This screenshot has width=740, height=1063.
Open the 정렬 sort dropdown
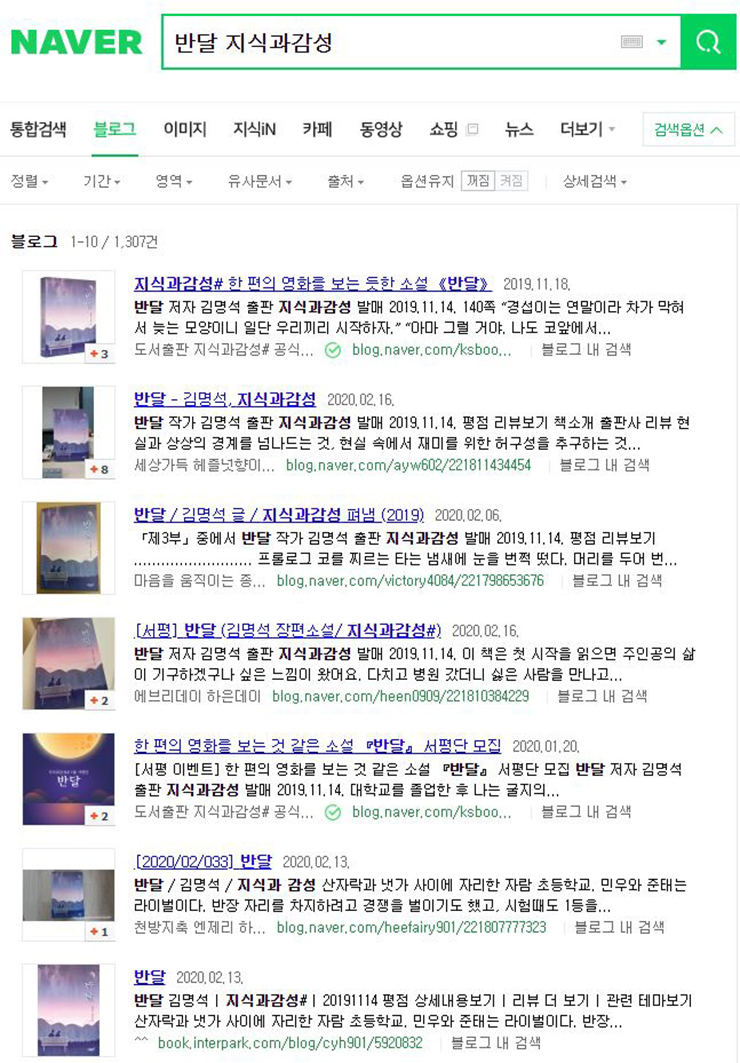(x=30, y=181)
